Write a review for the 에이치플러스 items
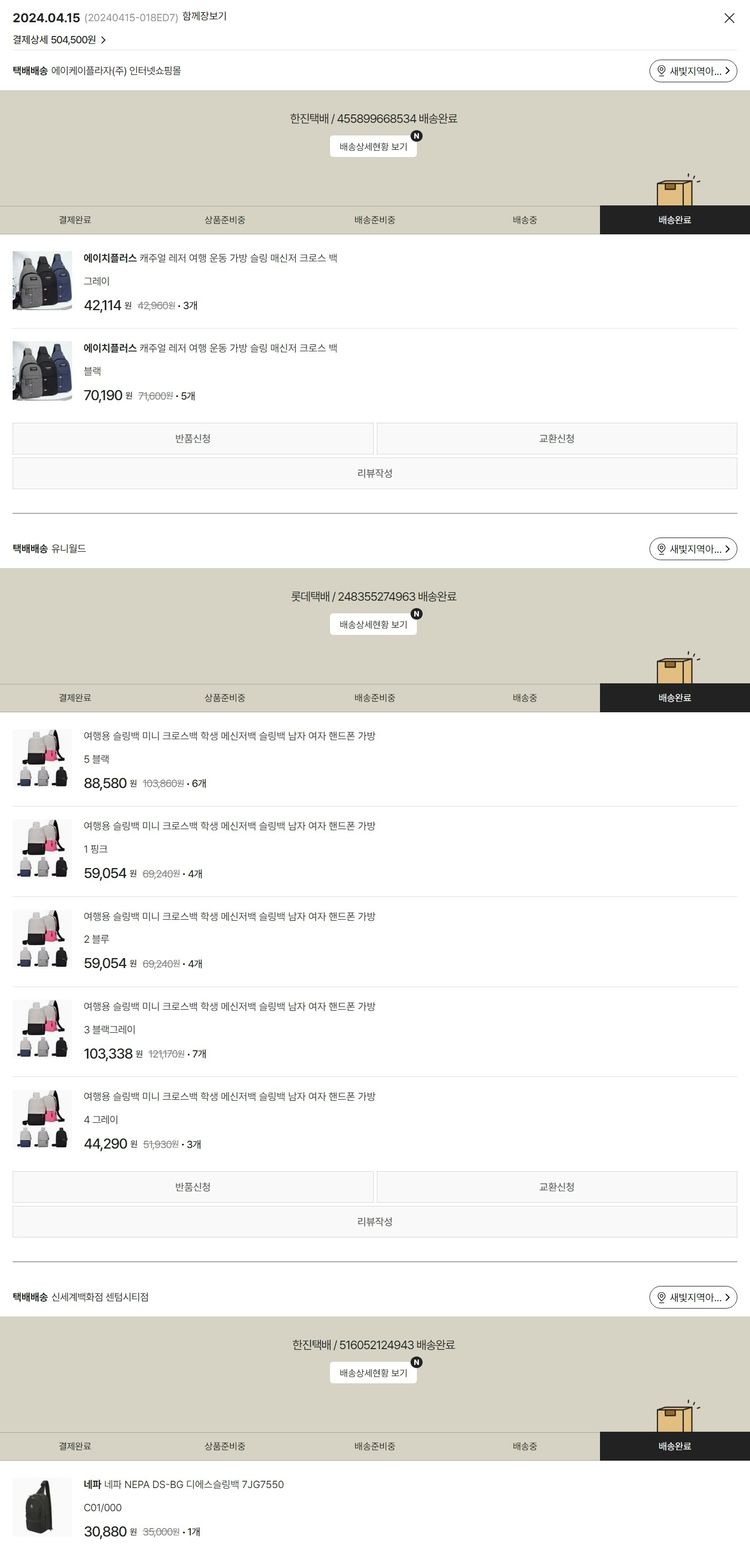 (x=374, y=473)
